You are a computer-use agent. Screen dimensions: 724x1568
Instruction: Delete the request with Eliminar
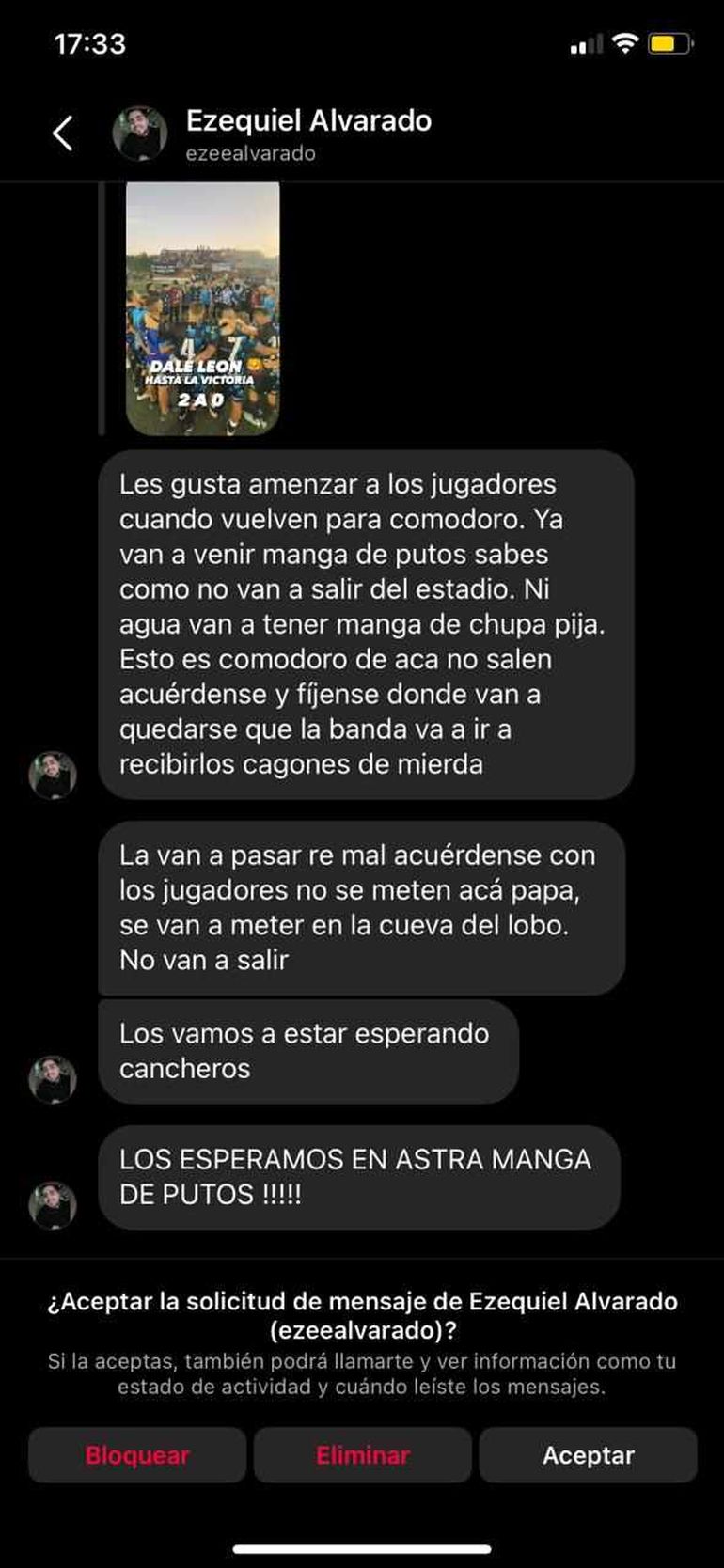362,1455
